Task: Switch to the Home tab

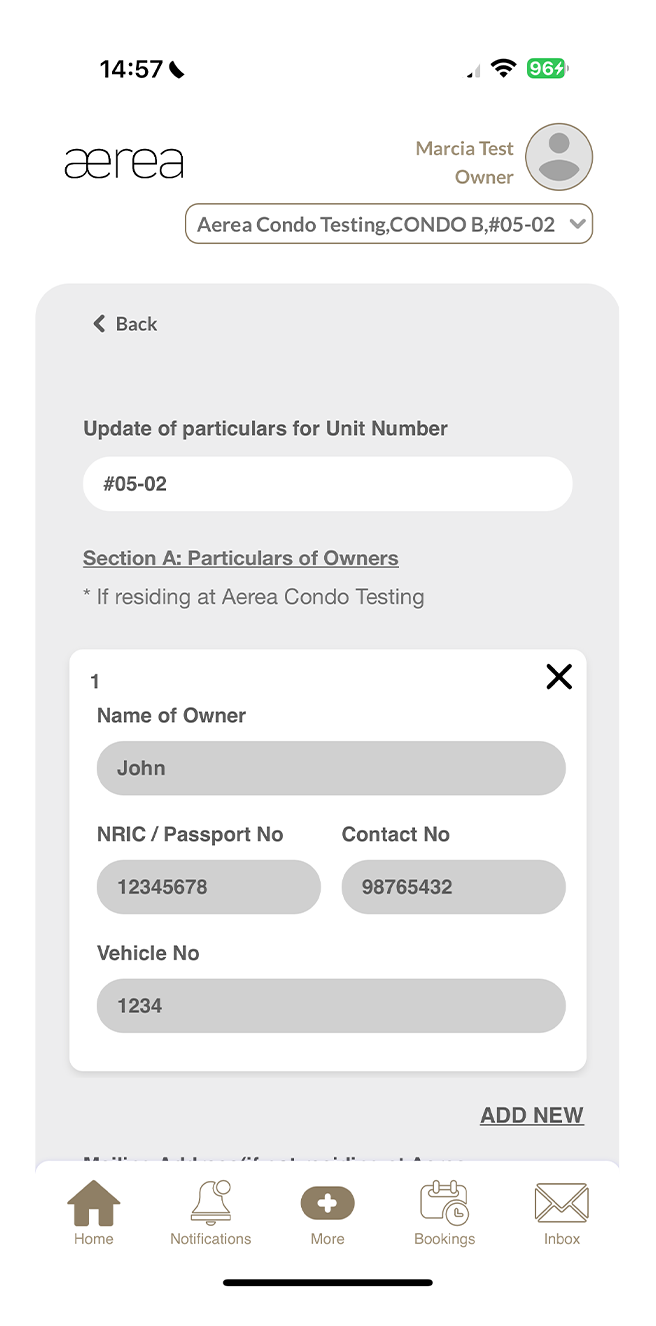Action: (93, 1214)
